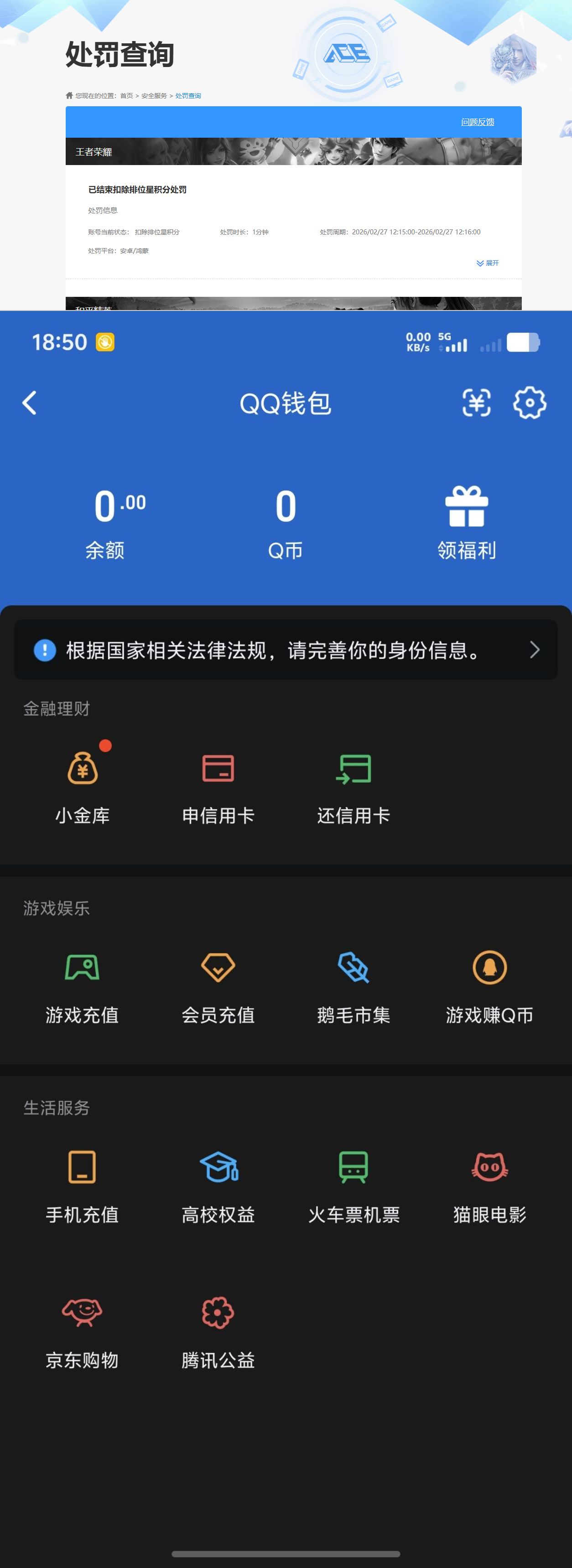This screenshot has height=1568, width=572.
Task: Open 猫眼电影
Action: (490, 1185)
